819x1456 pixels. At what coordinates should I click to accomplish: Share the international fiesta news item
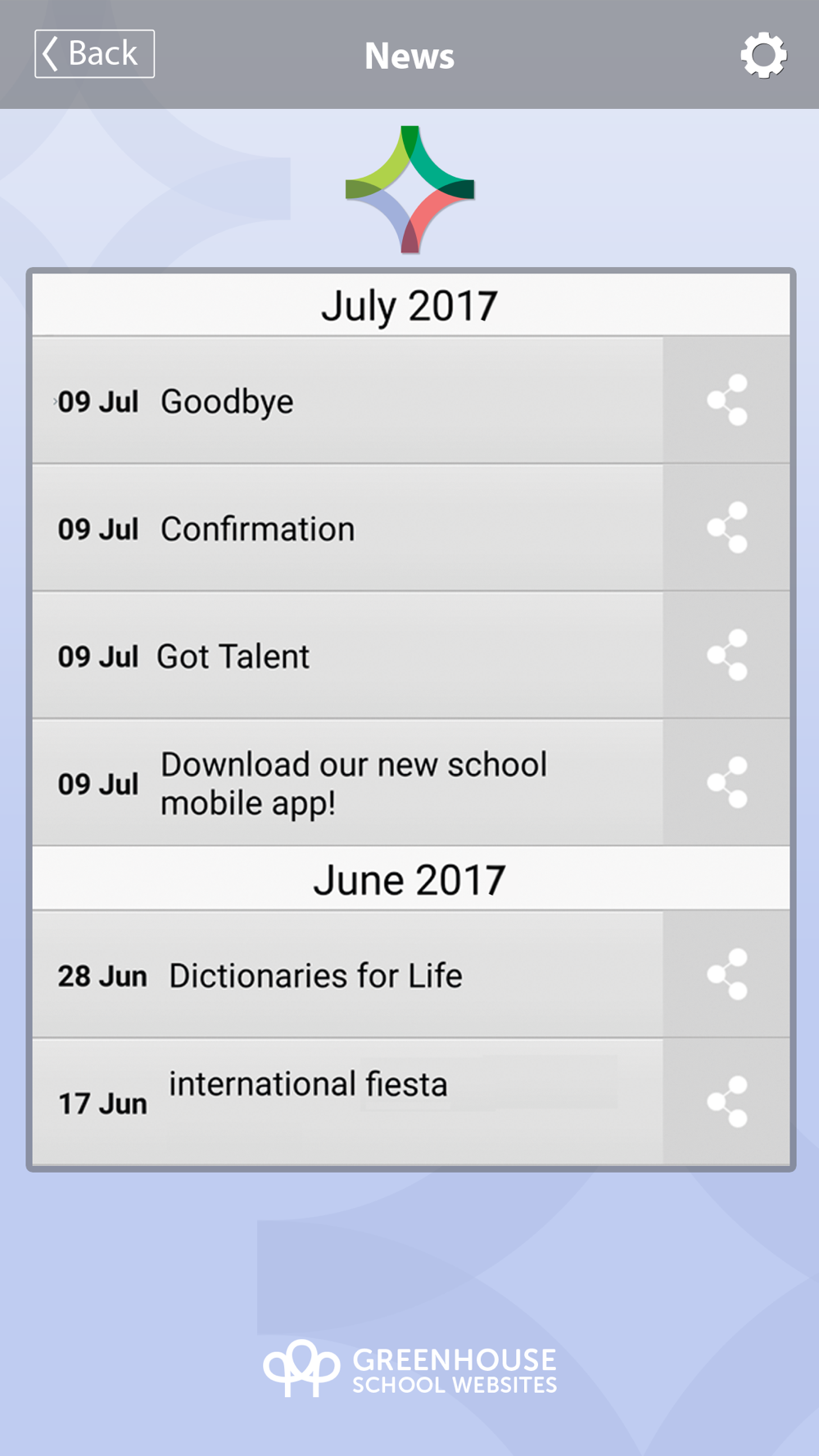point(726,1101)
